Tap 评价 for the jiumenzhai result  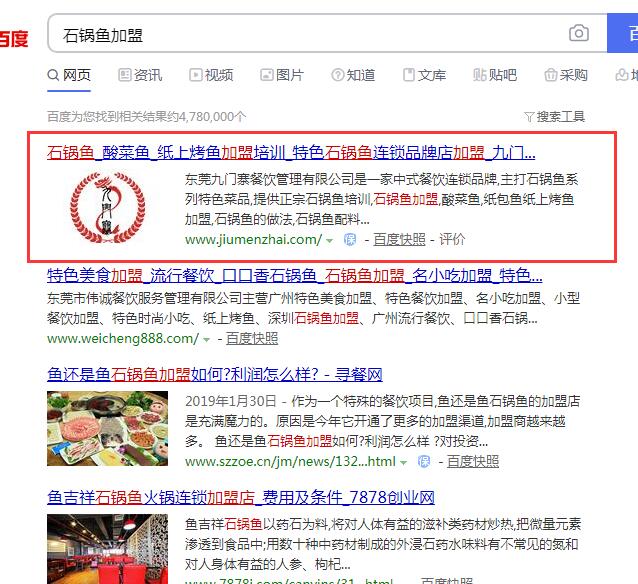(452, 240)
